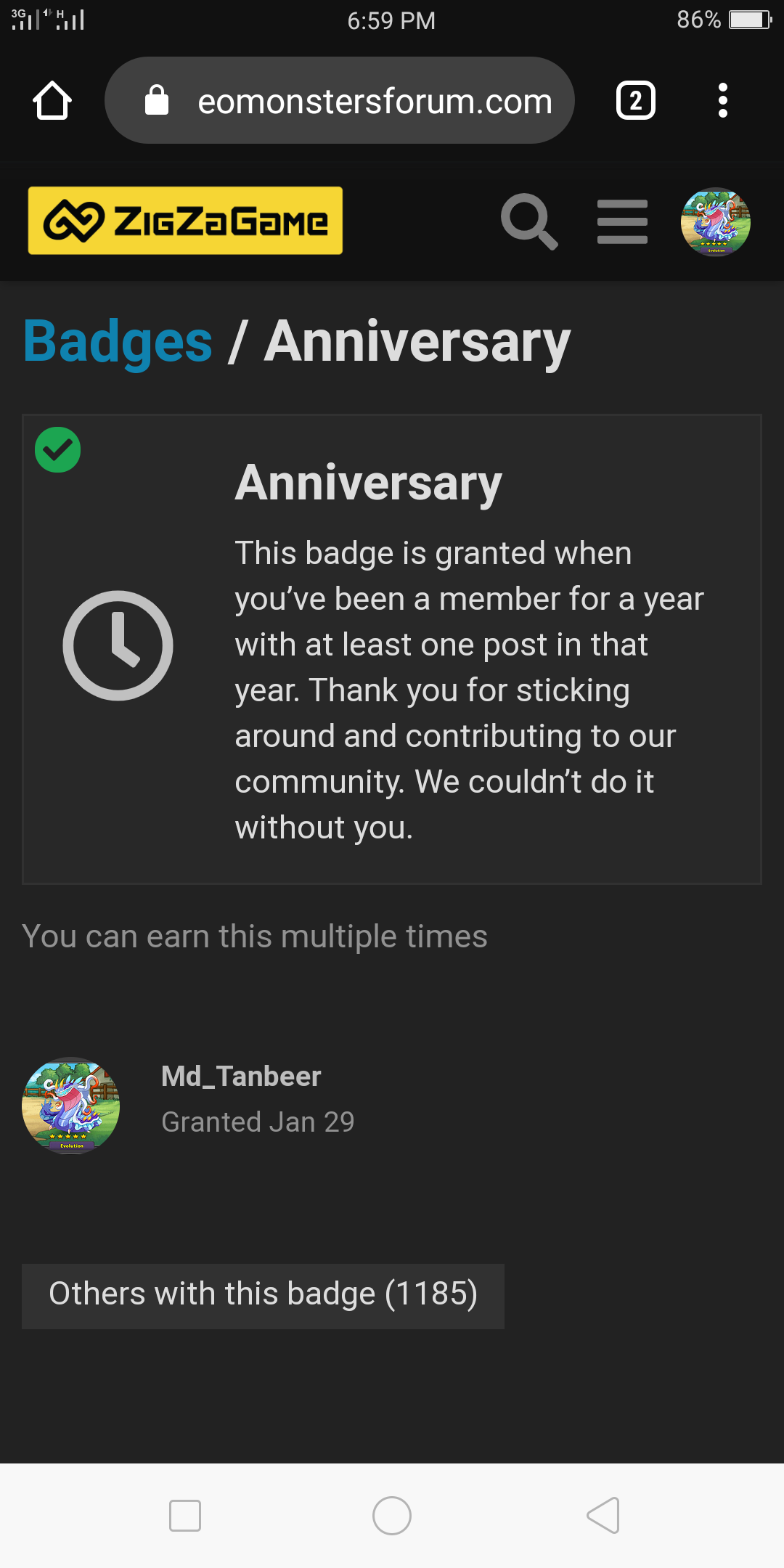Open recent apps
Viewport: 784px width, 1568px height.
click(184, 1515)
